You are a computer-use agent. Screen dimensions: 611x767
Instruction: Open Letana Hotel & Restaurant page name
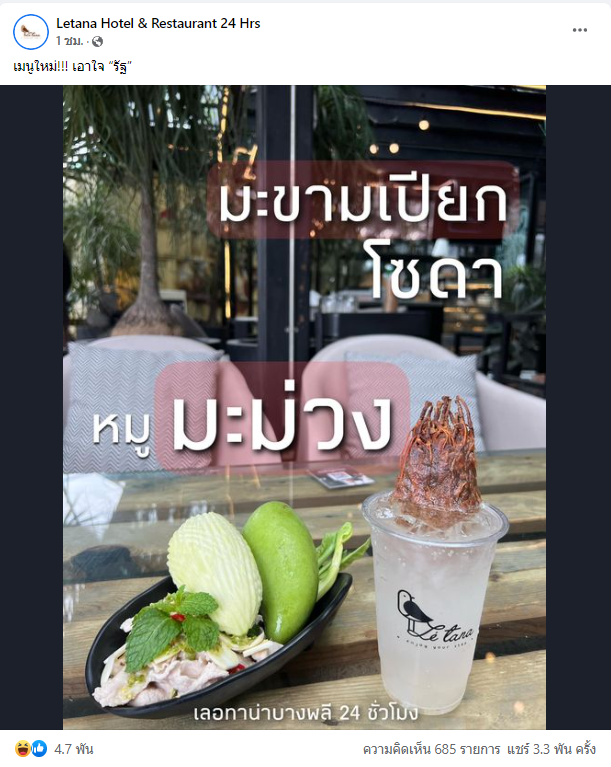click(x=158, y=23)
